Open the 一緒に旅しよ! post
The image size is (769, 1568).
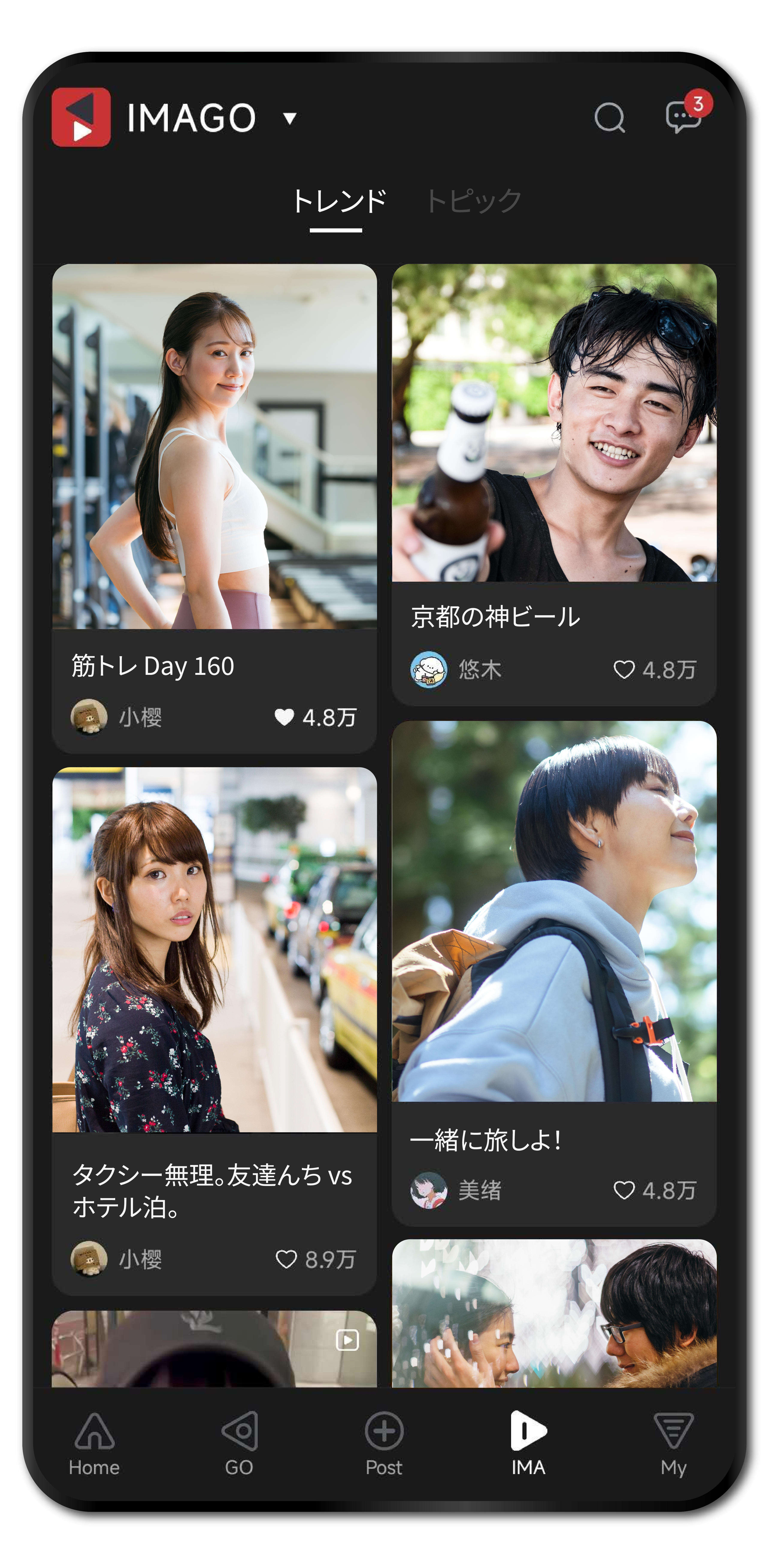pyautogui.click(x=554, y=911)
